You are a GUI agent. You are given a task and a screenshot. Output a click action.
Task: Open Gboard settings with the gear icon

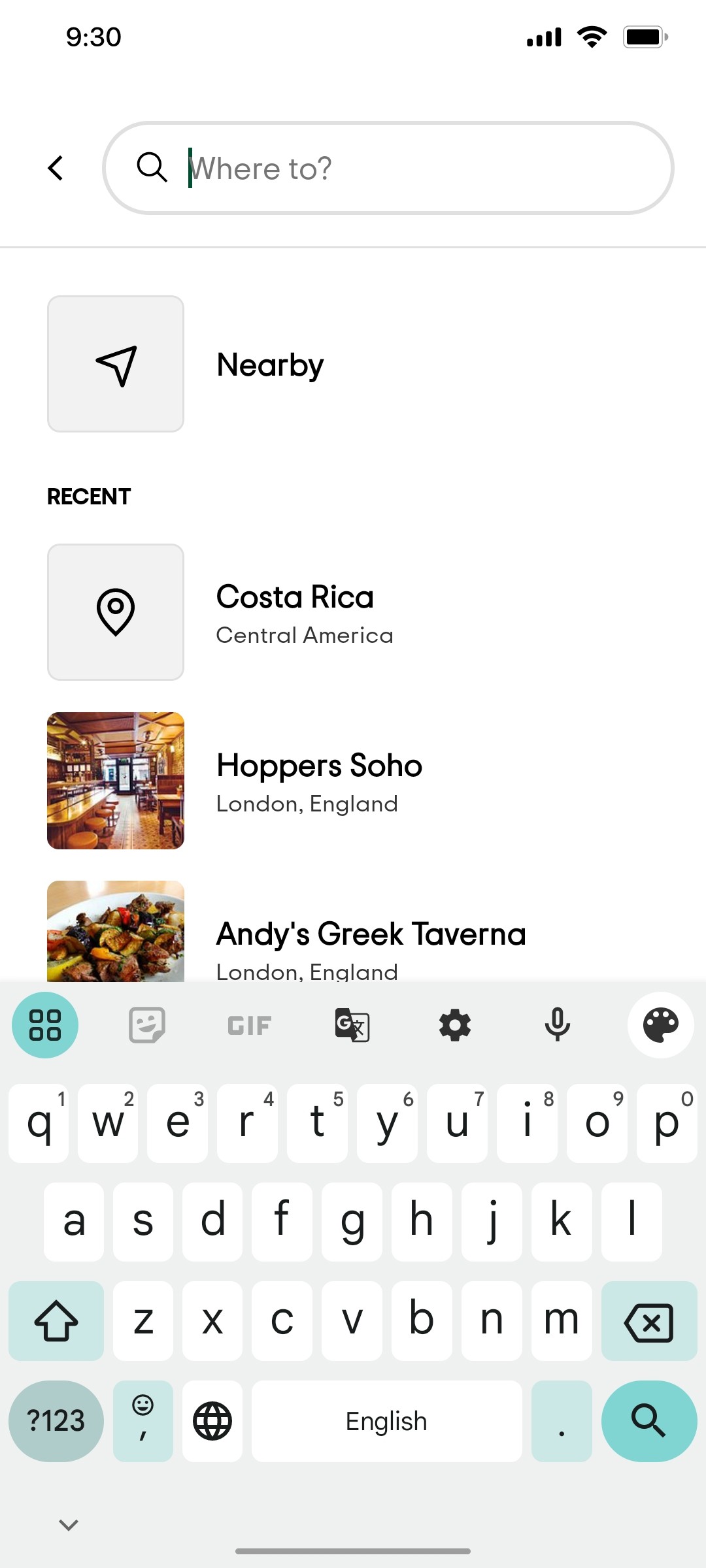point(455,1024)
